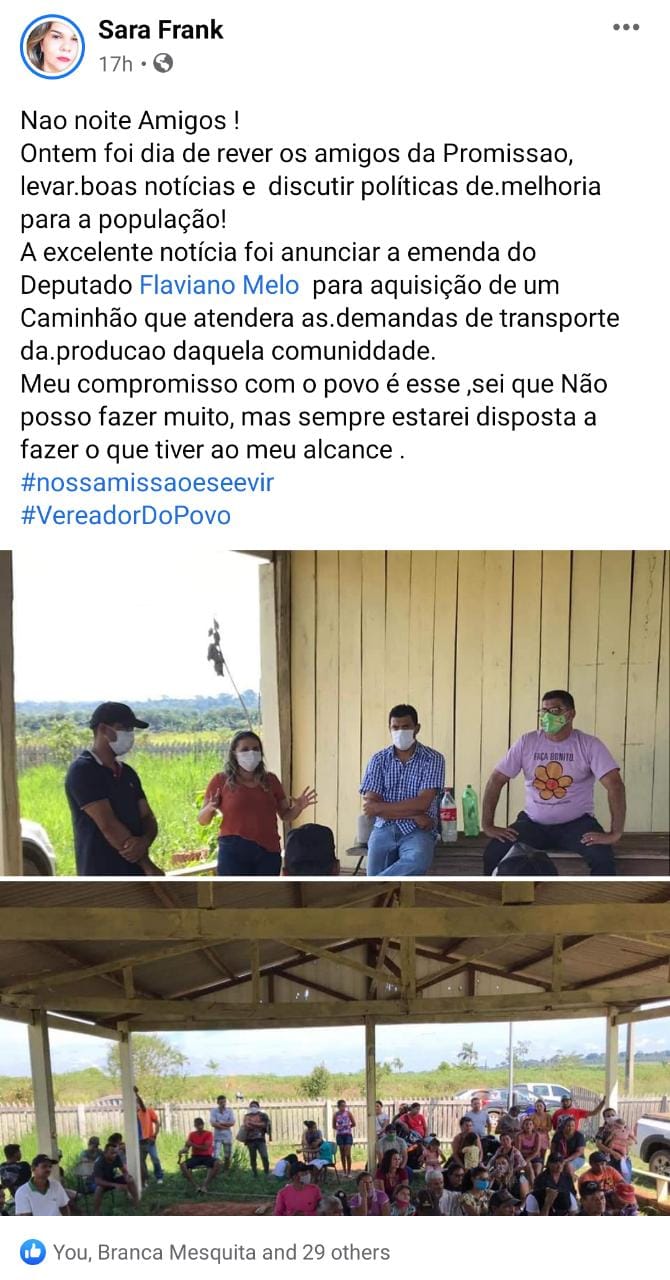
Task: Open Sara Frank's profile picture
Action: (x=52, y=47)
